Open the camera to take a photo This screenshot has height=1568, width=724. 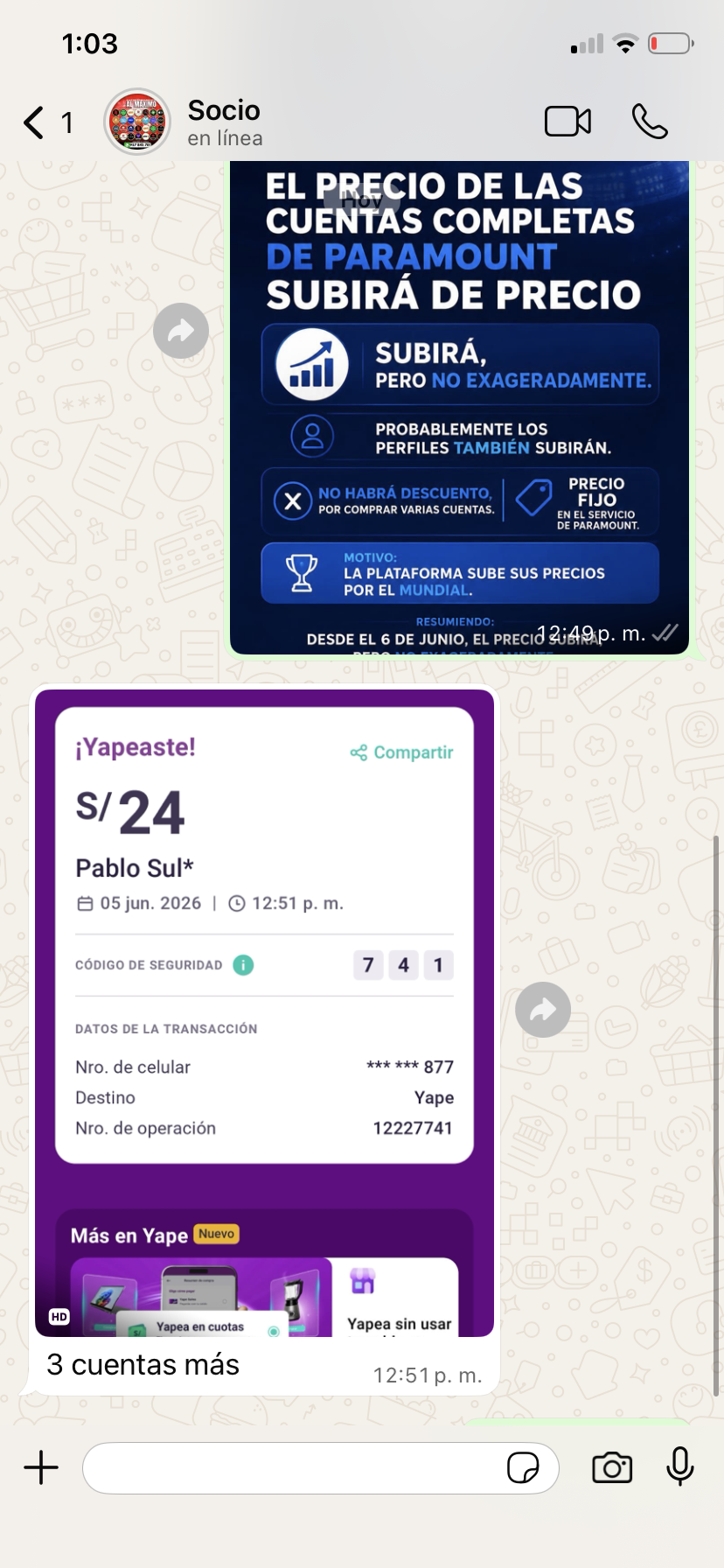click(612, 1467)
